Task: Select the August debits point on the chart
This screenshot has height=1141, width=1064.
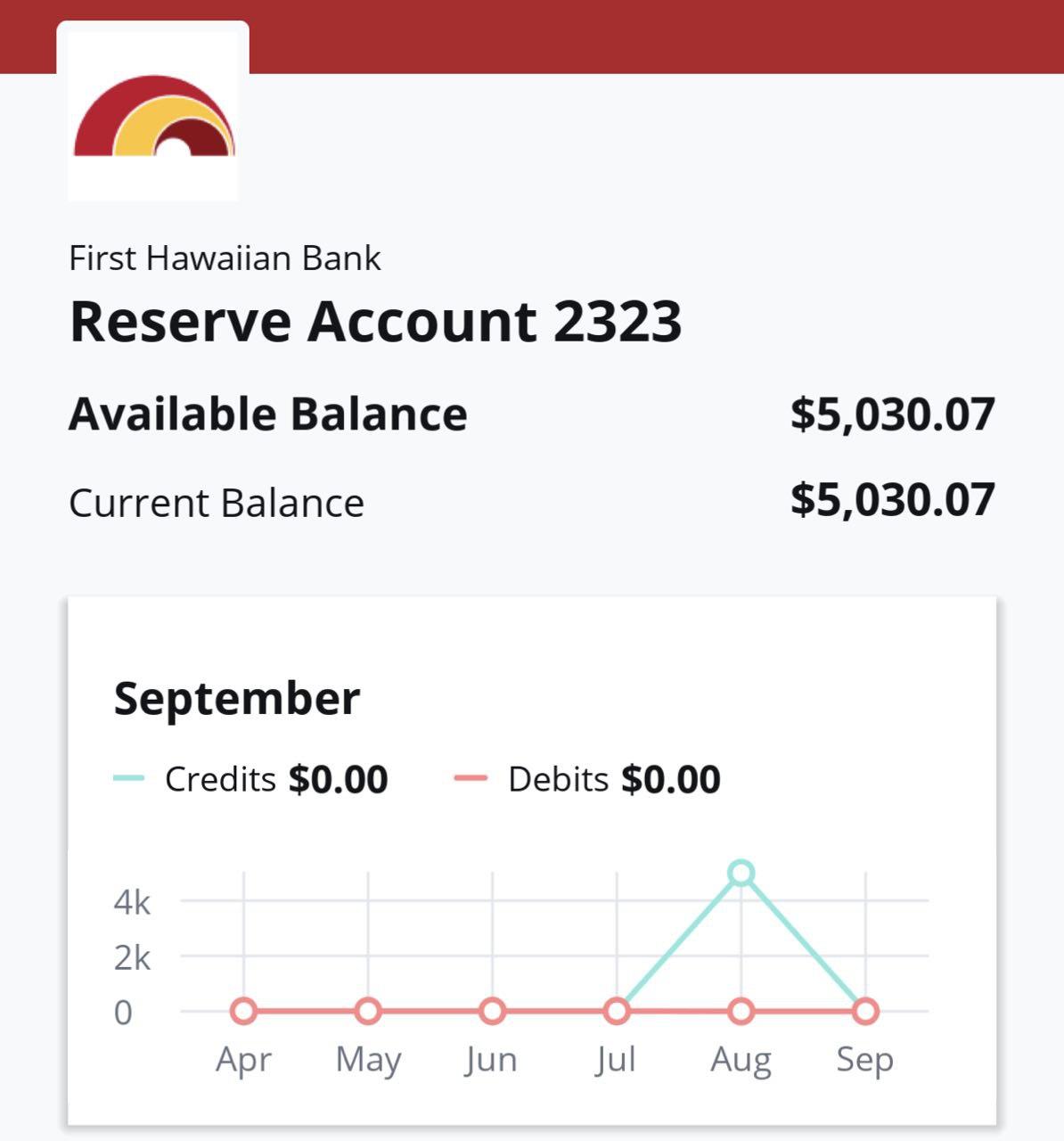Action: pos(741,1012)
